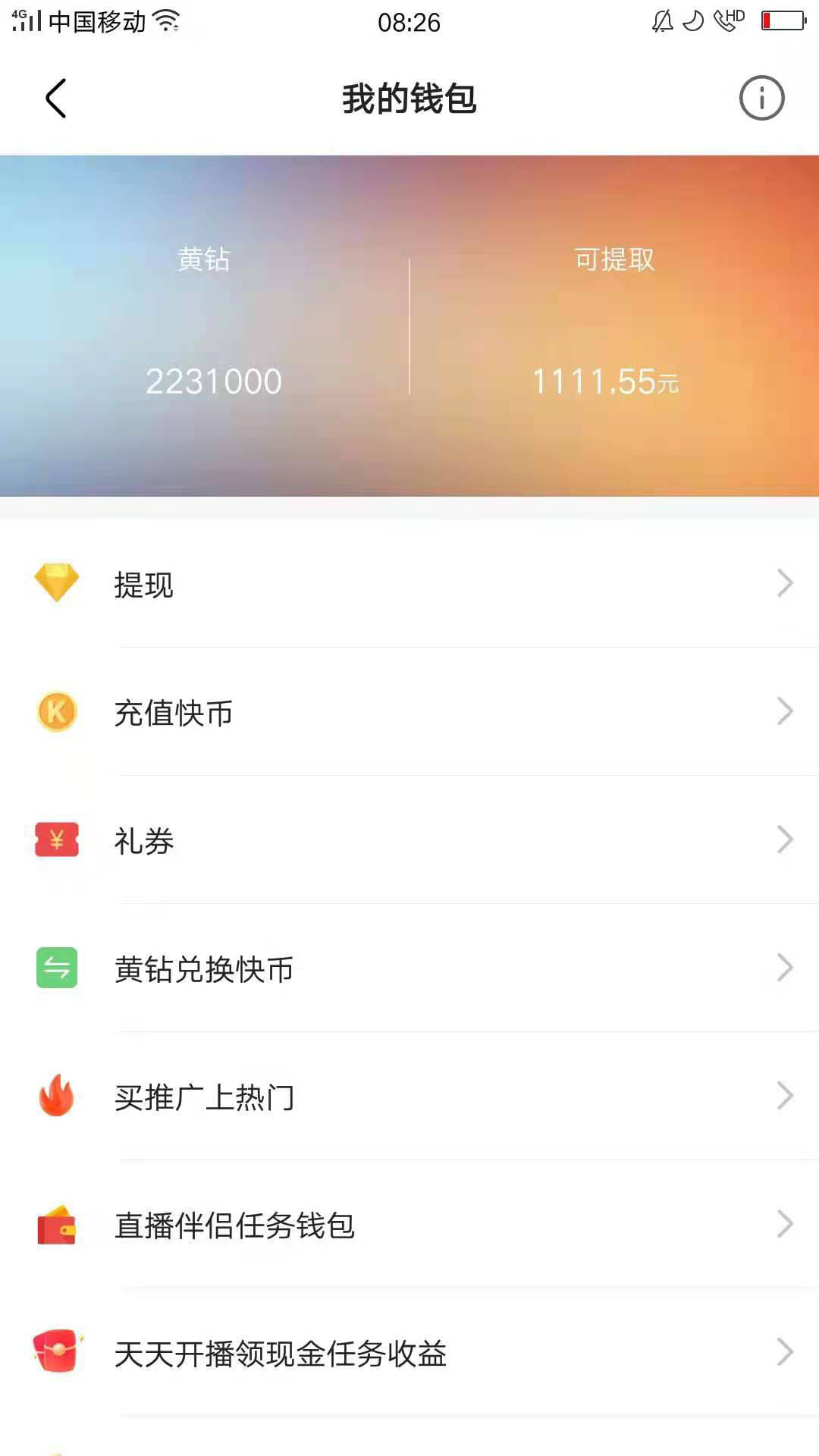The height and width of the screenshot is (1456, 819).
Task: Open 买推广上热门 promotion row
Action: pos(409,1097)
